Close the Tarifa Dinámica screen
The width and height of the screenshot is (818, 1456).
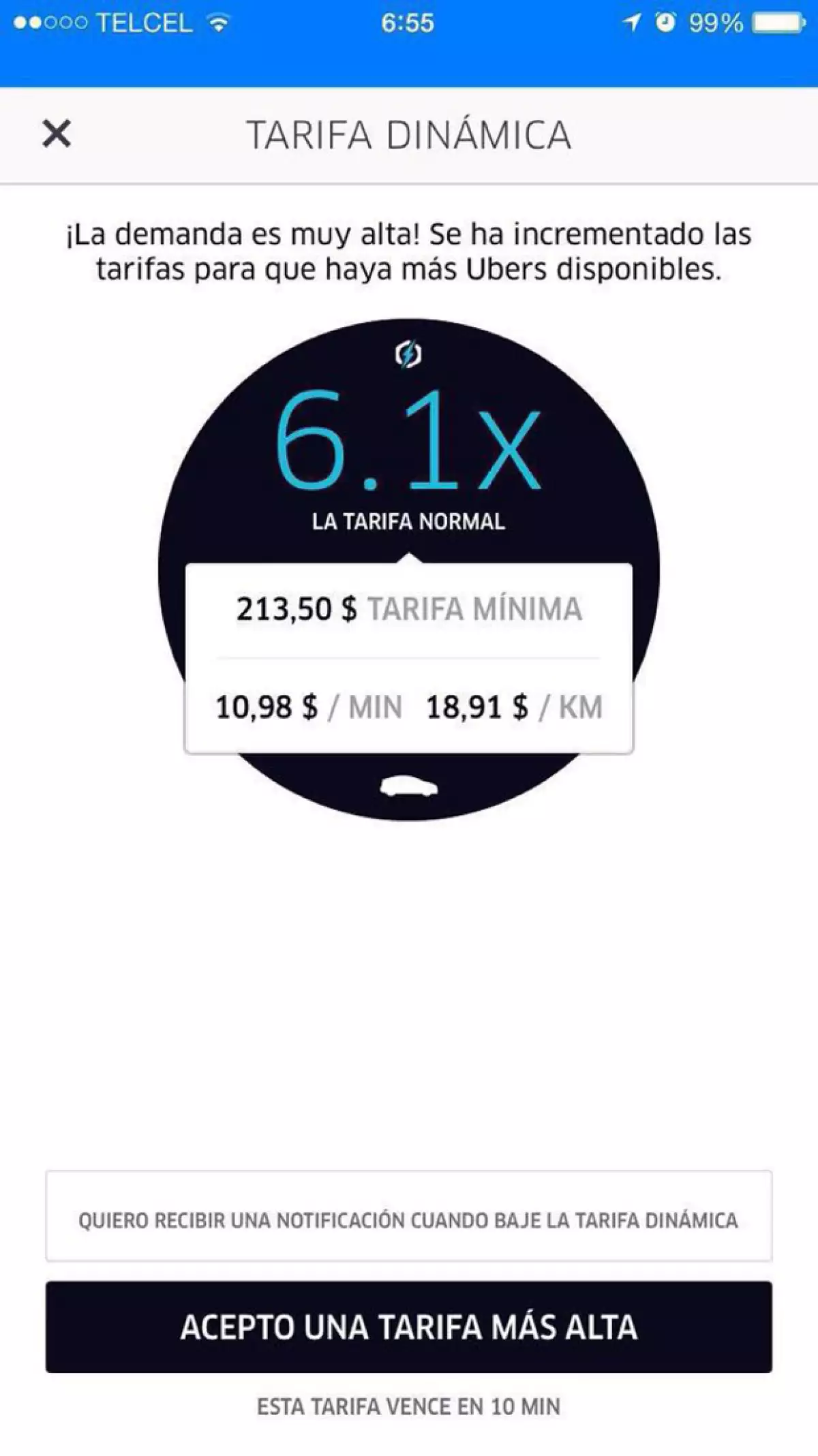pos(57,134)
